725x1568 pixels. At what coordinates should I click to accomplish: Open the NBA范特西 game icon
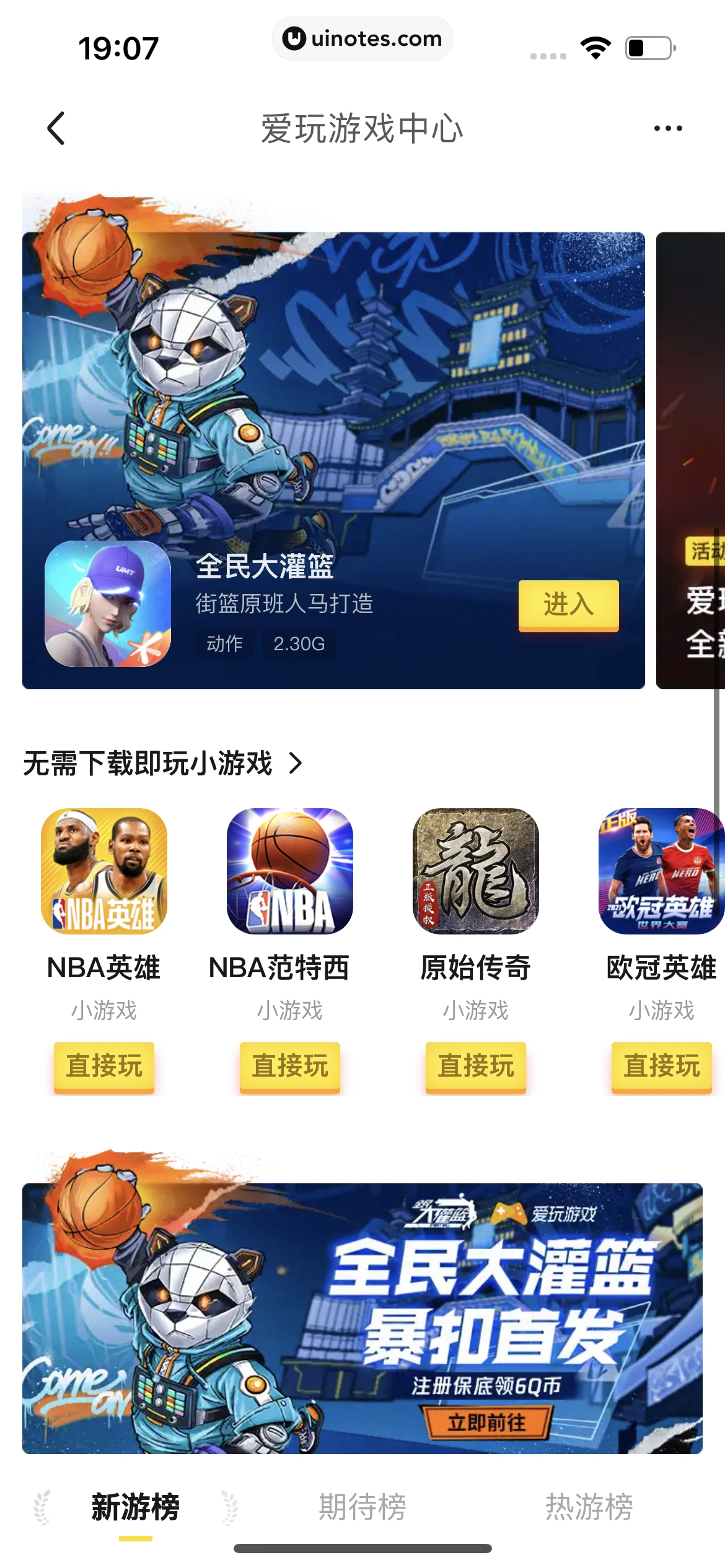point(289,874)
